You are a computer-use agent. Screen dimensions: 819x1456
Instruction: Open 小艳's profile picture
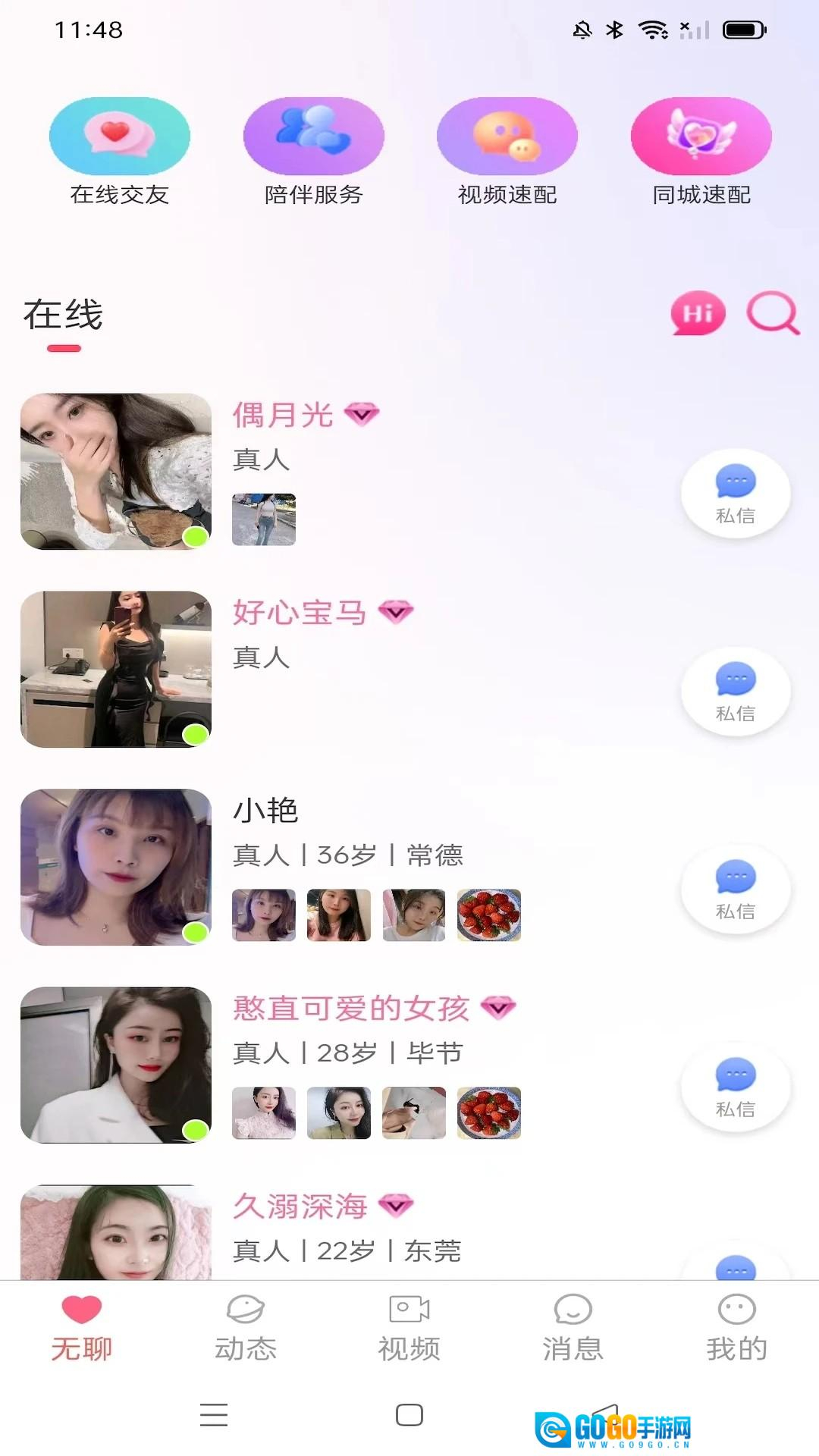pyautogui.click(x=116, y=867)
